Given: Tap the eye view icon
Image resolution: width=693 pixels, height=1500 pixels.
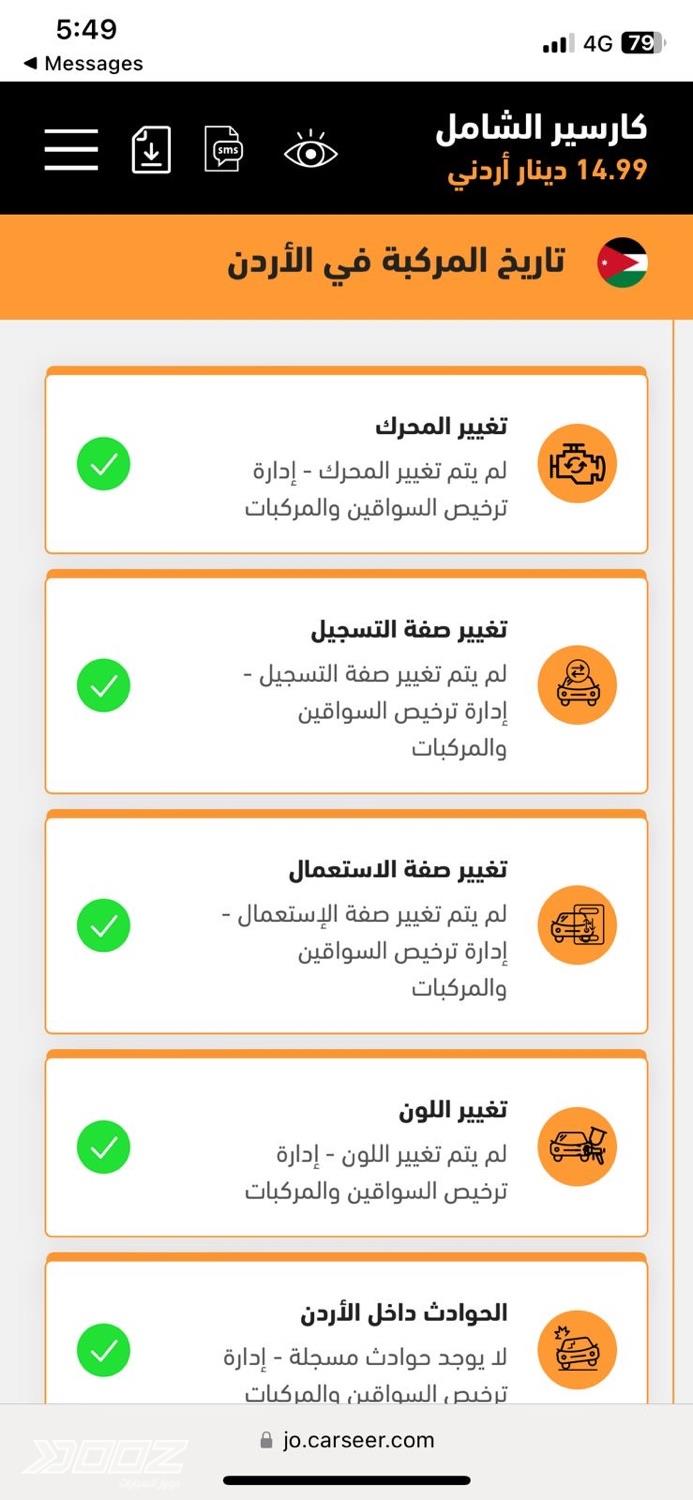Looking at the screenshot, I should [310, 151].
